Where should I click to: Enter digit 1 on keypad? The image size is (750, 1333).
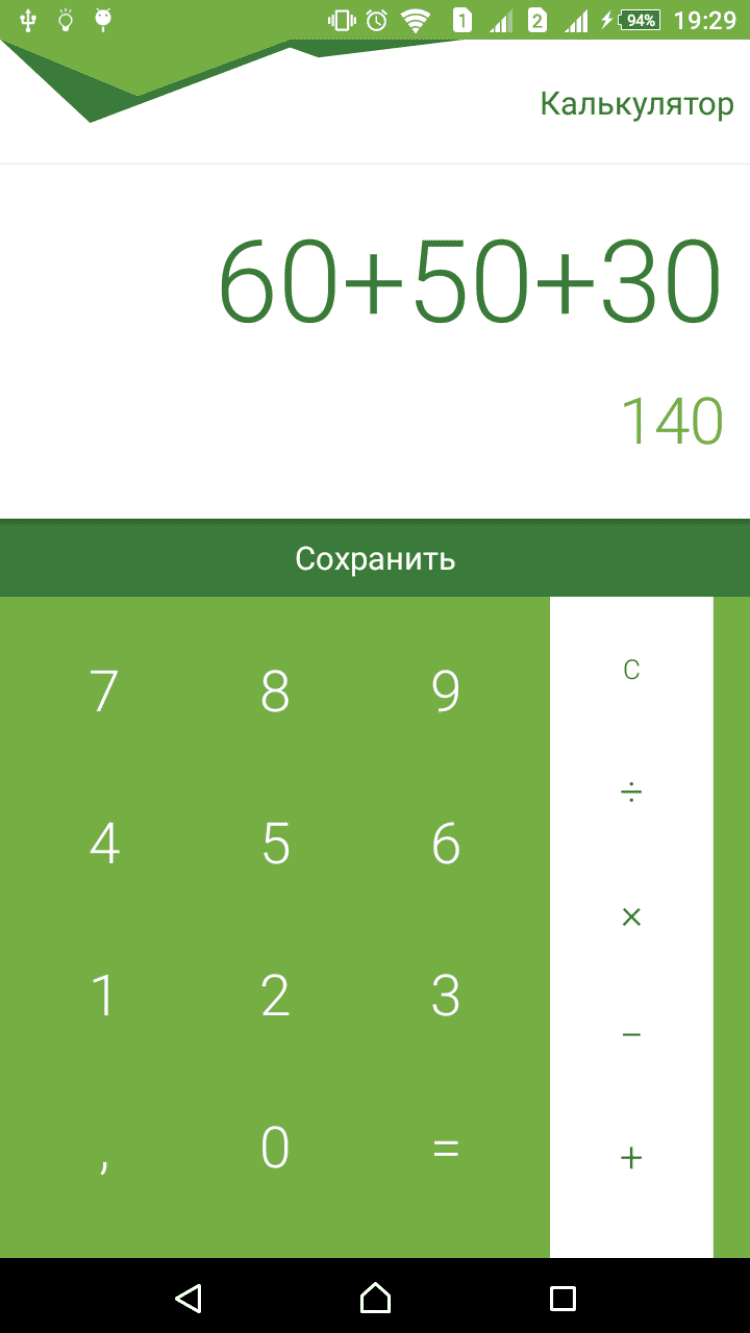104,996
